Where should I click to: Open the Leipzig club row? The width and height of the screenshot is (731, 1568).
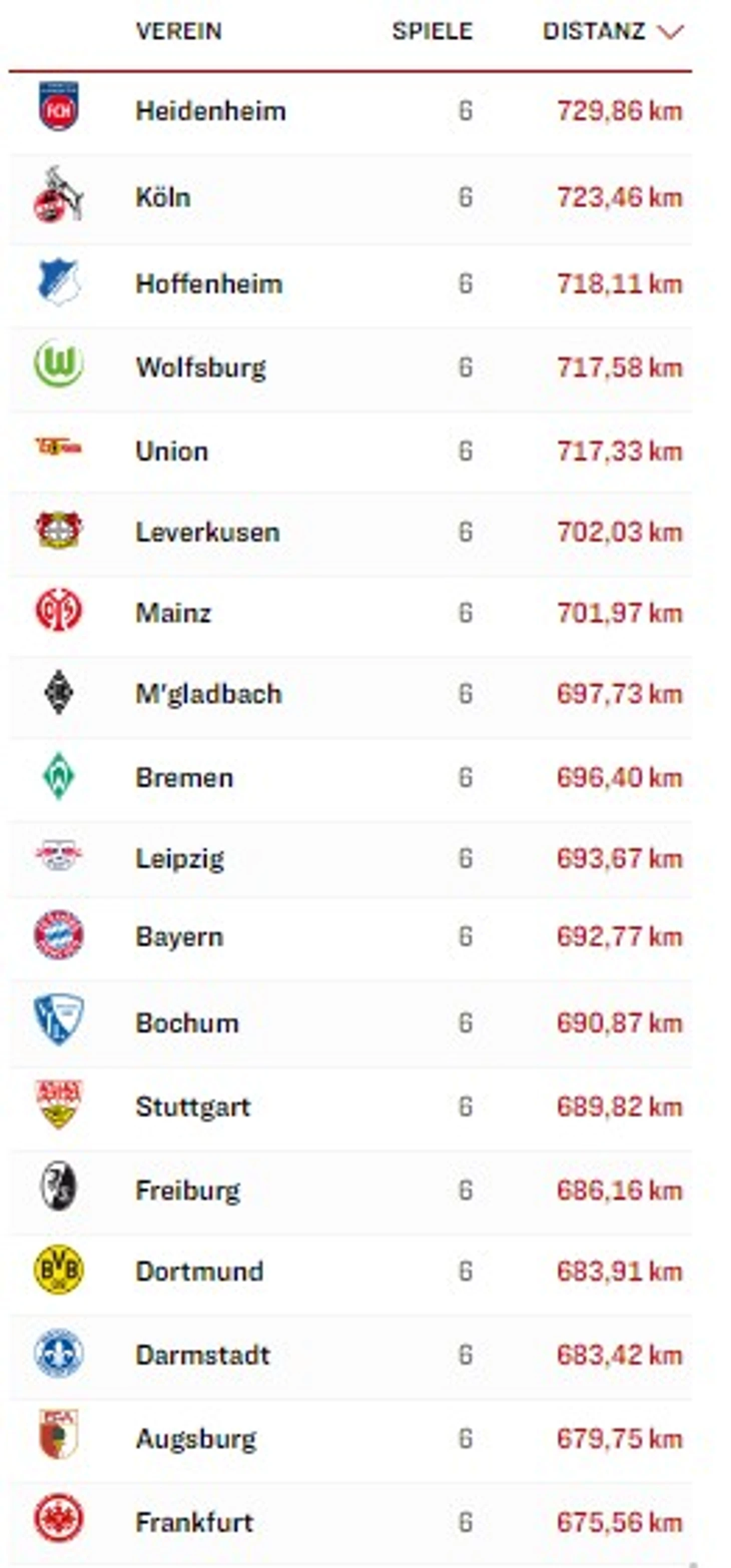[x=350, y=859]
